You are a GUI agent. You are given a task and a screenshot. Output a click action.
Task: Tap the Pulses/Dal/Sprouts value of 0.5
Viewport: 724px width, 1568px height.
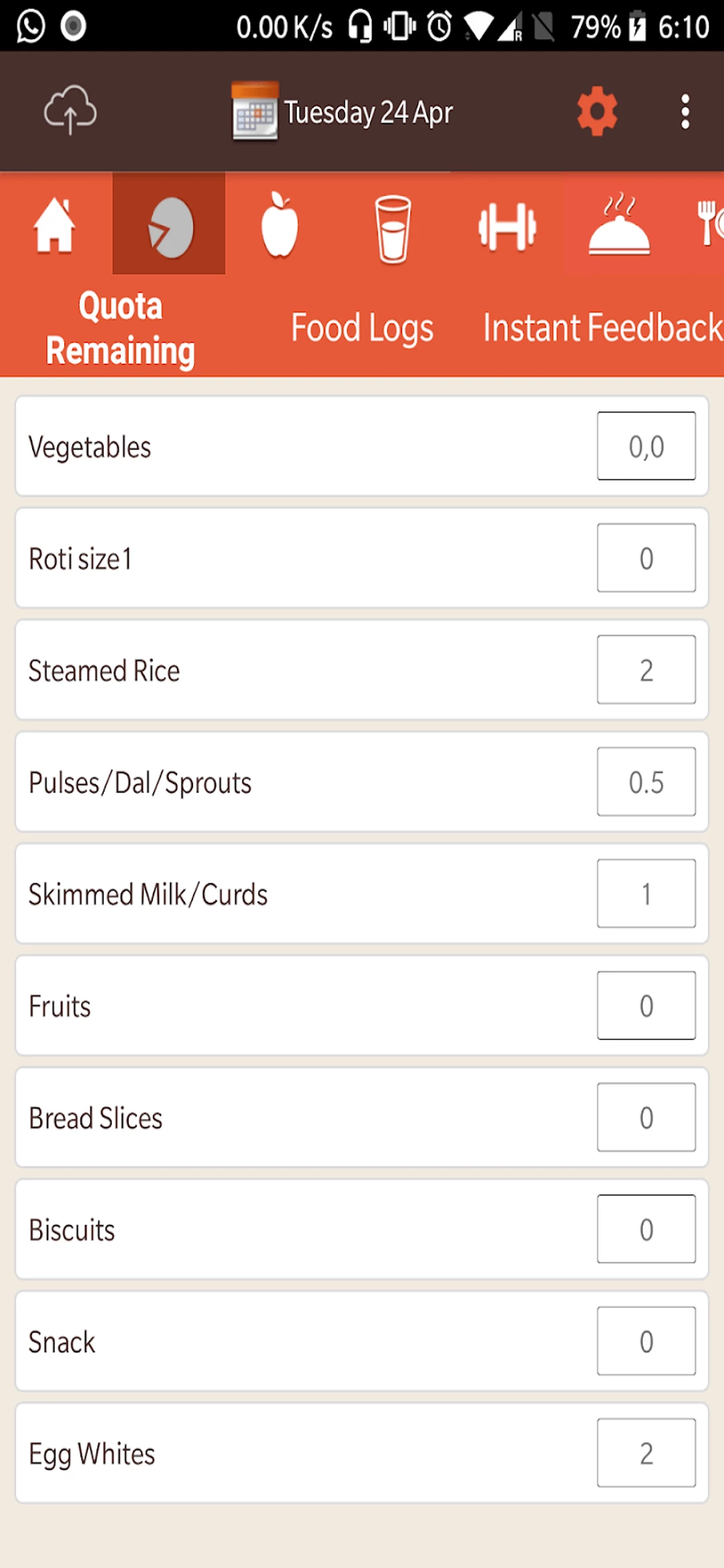(x=646, y=781)
